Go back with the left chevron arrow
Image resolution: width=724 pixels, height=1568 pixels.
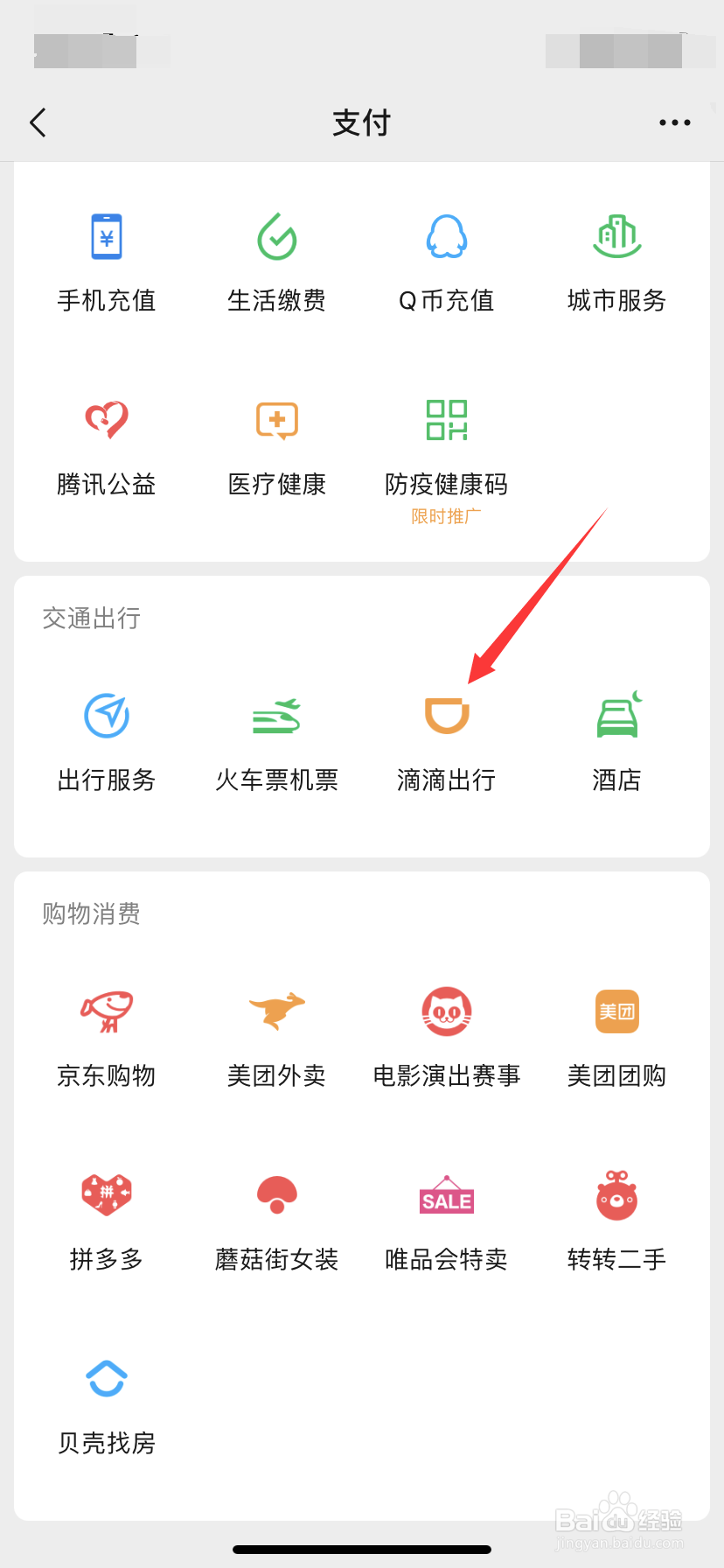(38, 122)
